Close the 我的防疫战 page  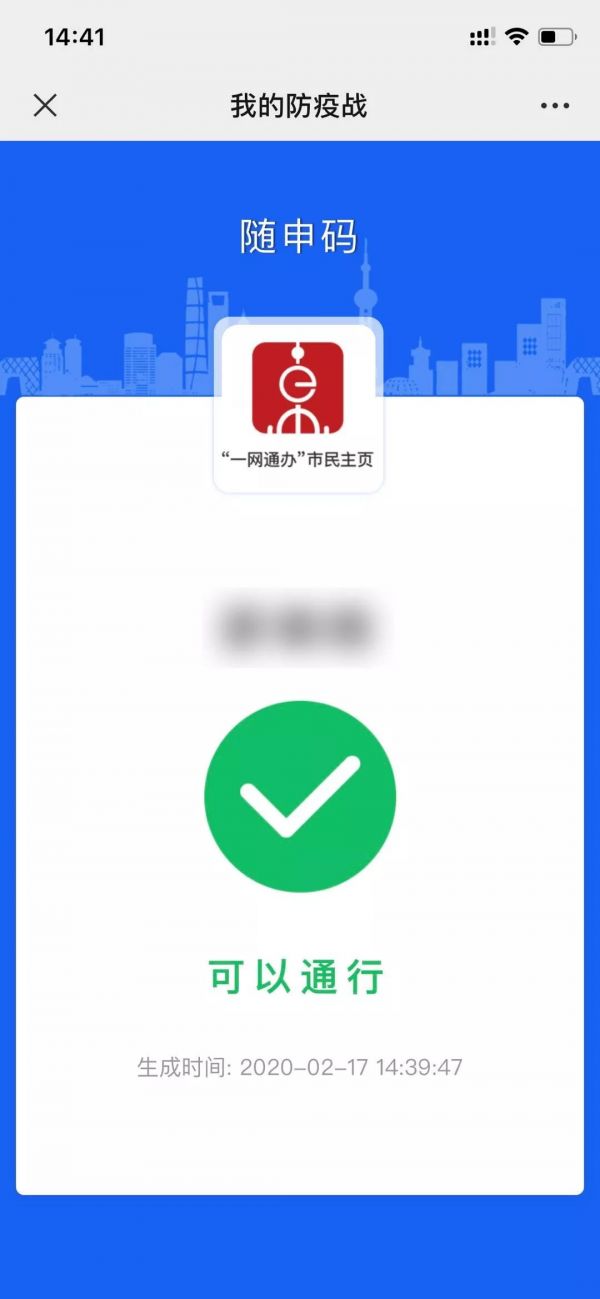pyautogui.click(x=45, y=105)
